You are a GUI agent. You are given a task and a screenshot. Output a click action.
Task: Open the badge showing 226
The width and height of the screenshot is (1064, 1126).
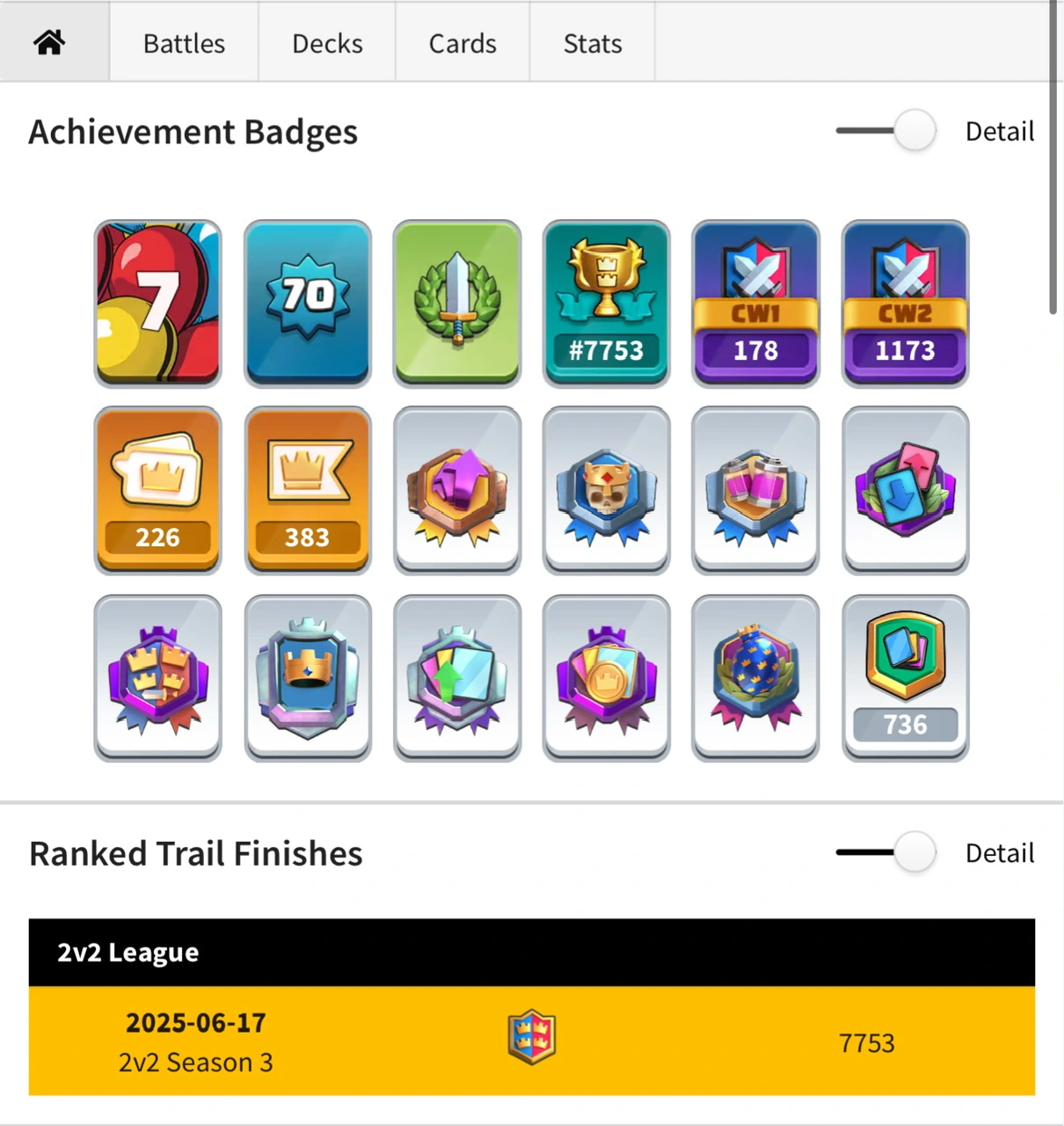[x=158, y=489]
